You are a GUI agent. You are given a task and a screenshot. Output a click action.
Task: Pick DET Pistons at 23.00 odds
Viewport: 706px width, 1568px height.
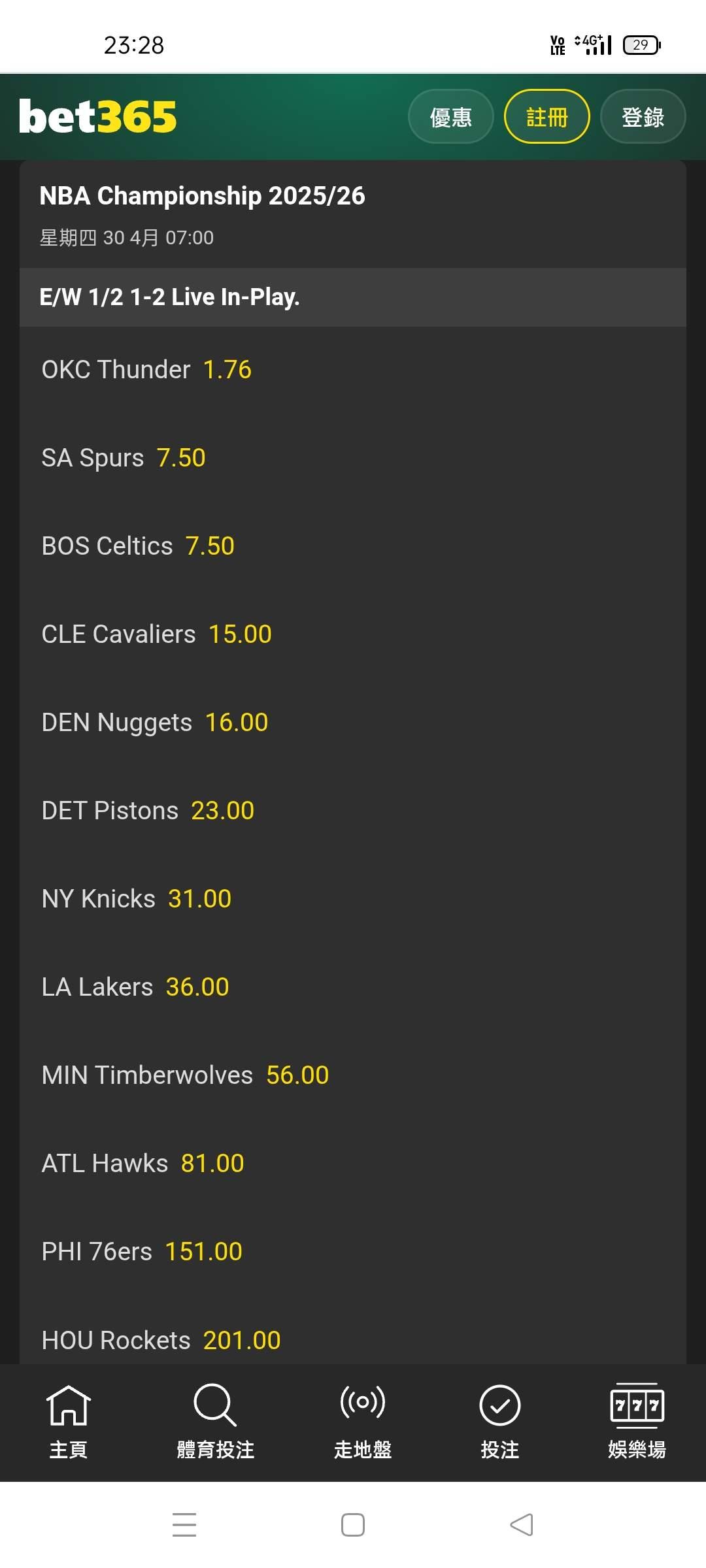(148, 811)
